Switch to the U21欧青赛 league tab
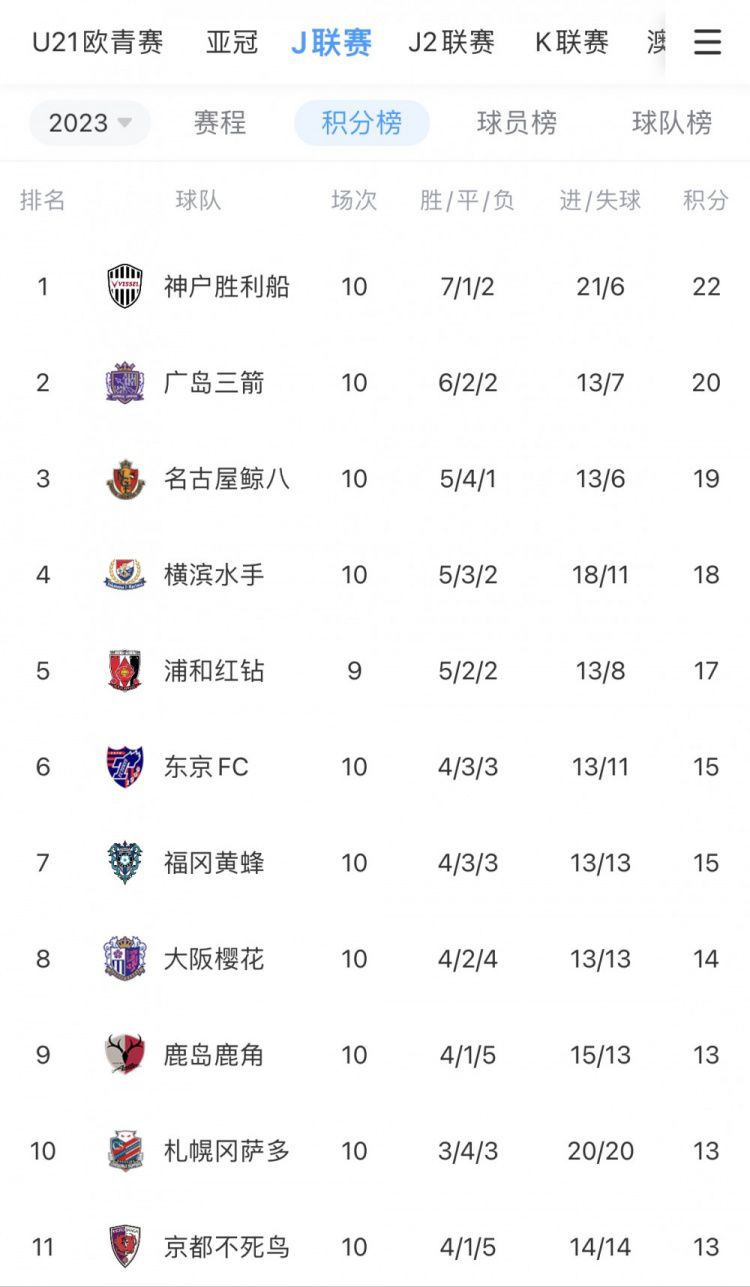750x1287 pixels. coord(98,42)
